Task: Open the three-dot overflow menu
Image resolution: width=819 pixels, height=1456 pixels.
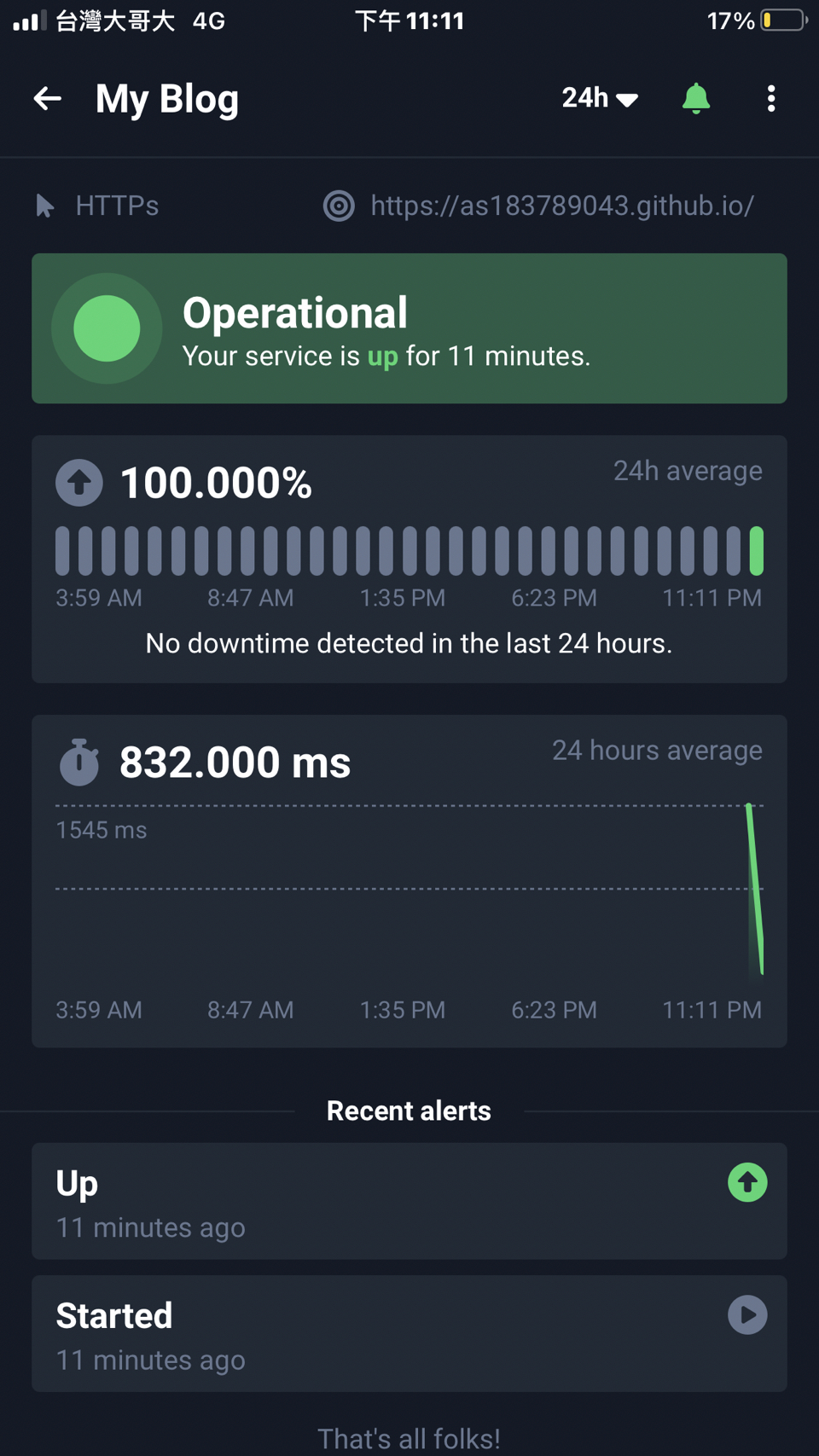Action: (x=771, y=98)
